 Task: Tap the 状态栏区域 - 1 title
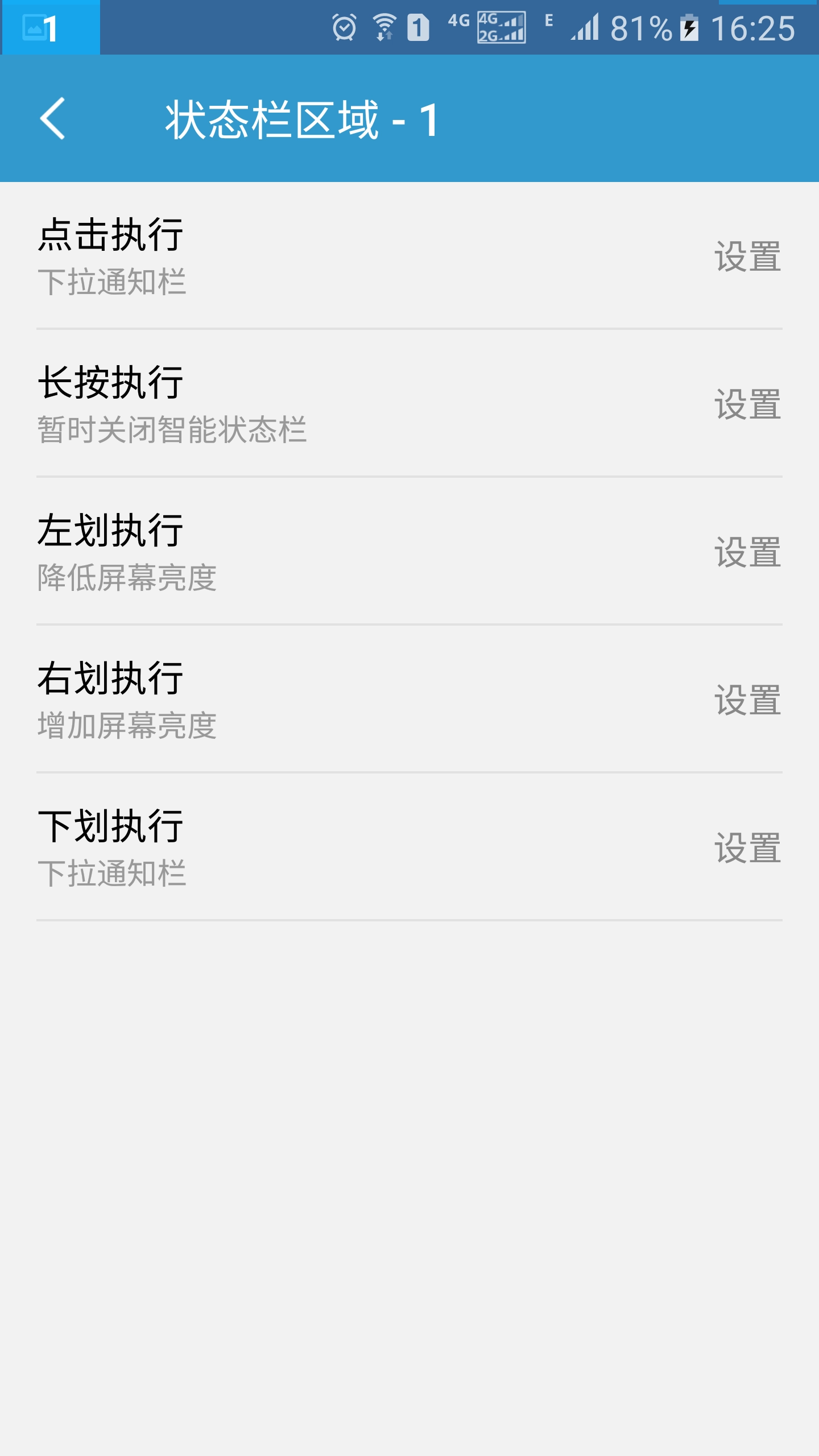(301, 118)
